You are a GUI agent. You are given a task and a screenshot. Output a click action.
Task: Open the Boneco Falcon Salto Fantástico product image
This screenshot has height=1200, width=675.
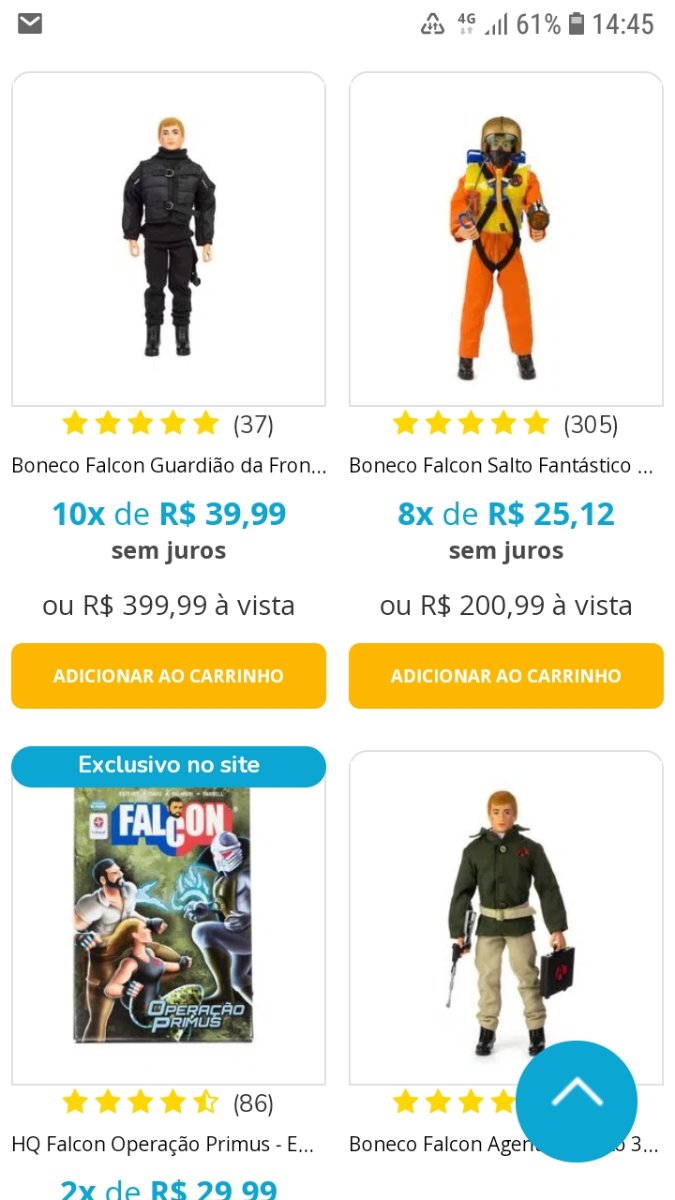click(x=506, y=239)
